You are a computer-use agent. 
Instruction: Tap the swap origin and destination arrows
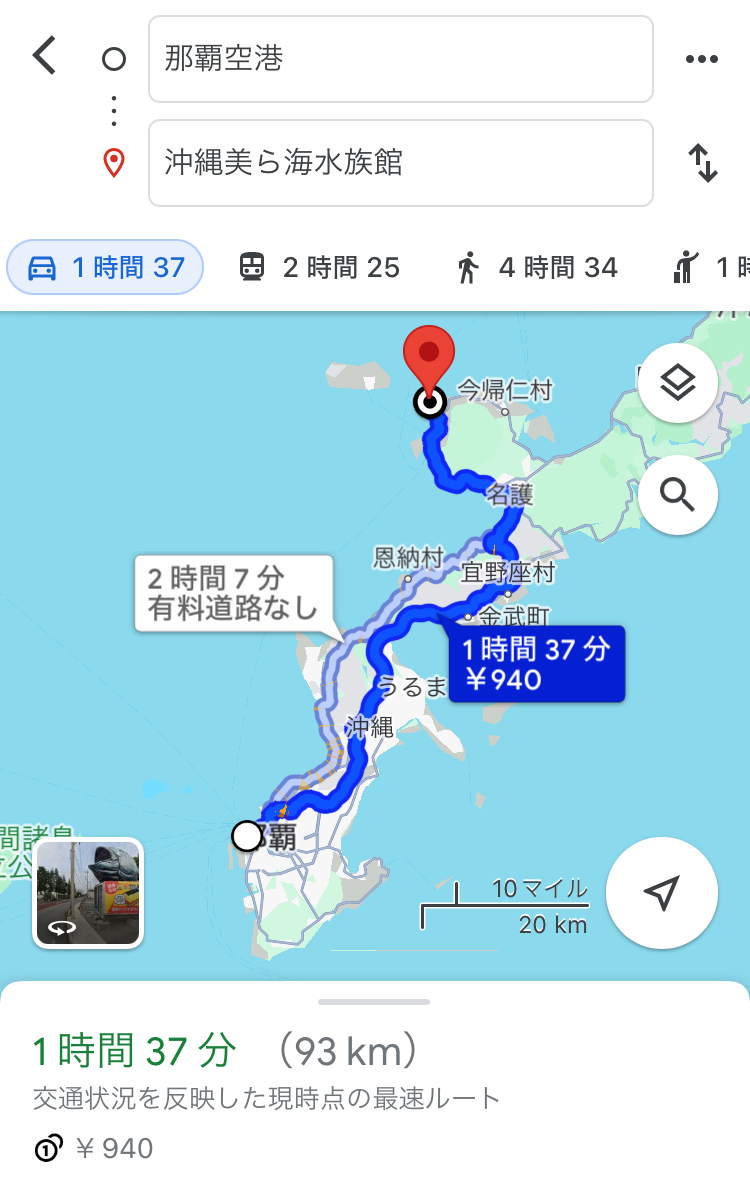pyautogui.click(x=701, y=163)
